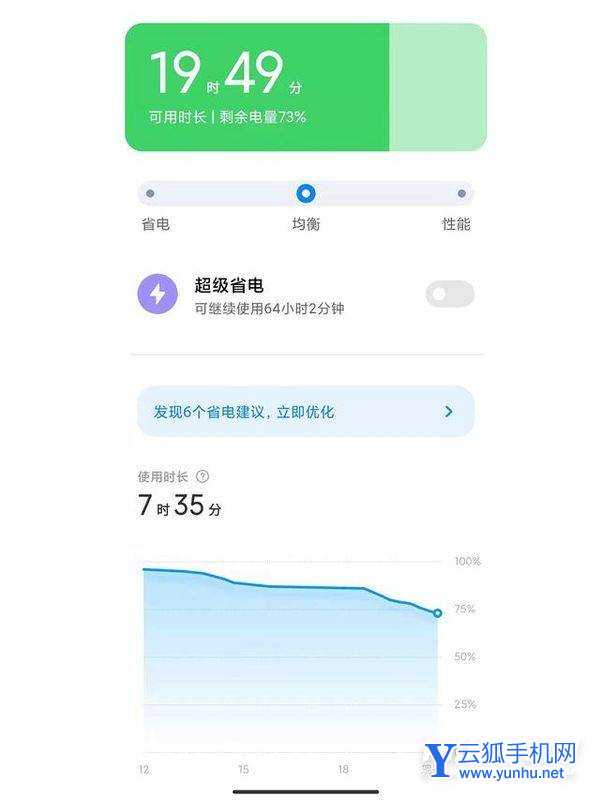This screenshot has width=600, height=800.
Task: Enable the 超级省电 switch
Action: pos(449,294)
